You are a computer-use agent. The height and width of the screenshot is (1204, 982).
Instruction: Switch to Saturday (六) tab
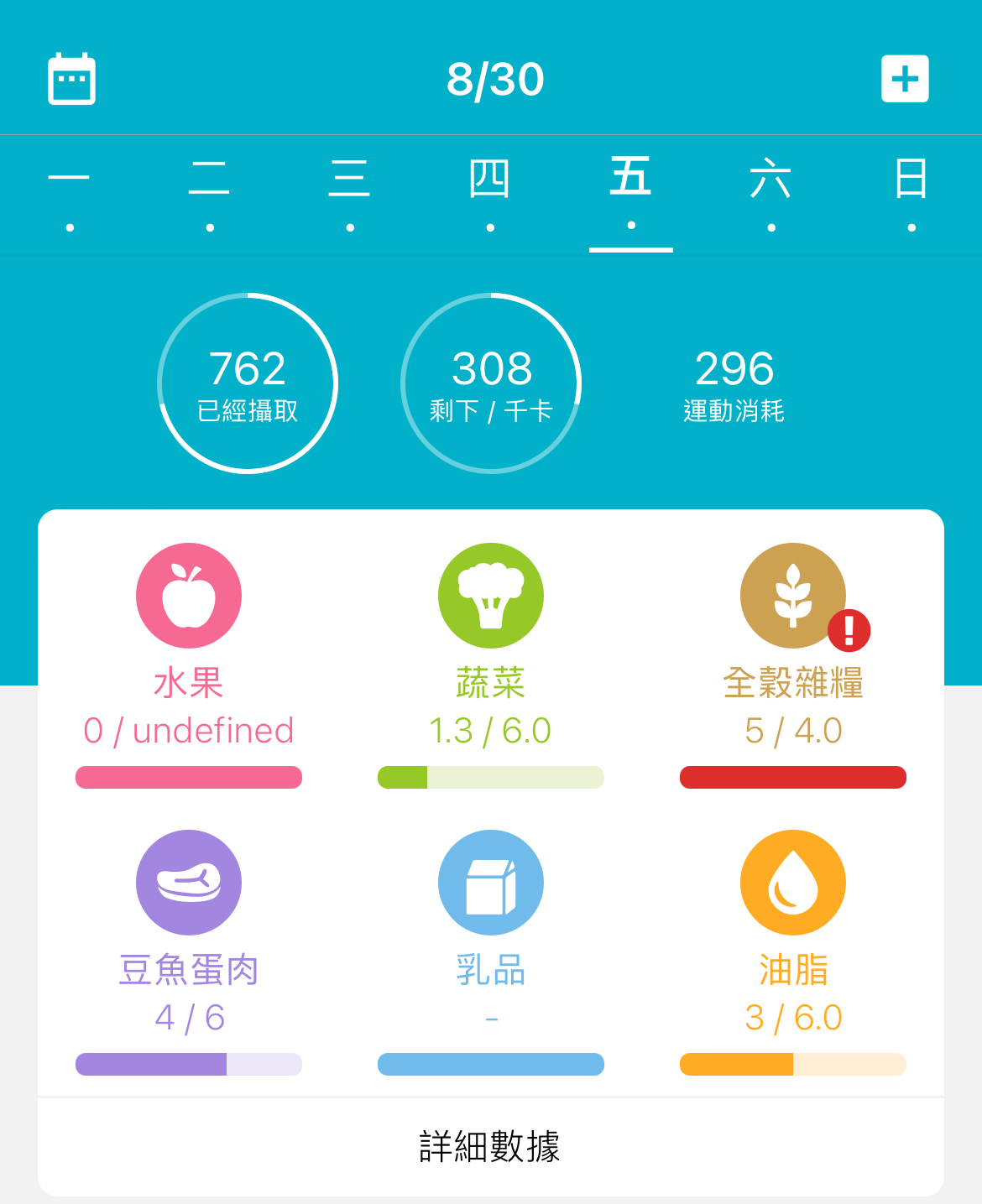pos(771,193)
